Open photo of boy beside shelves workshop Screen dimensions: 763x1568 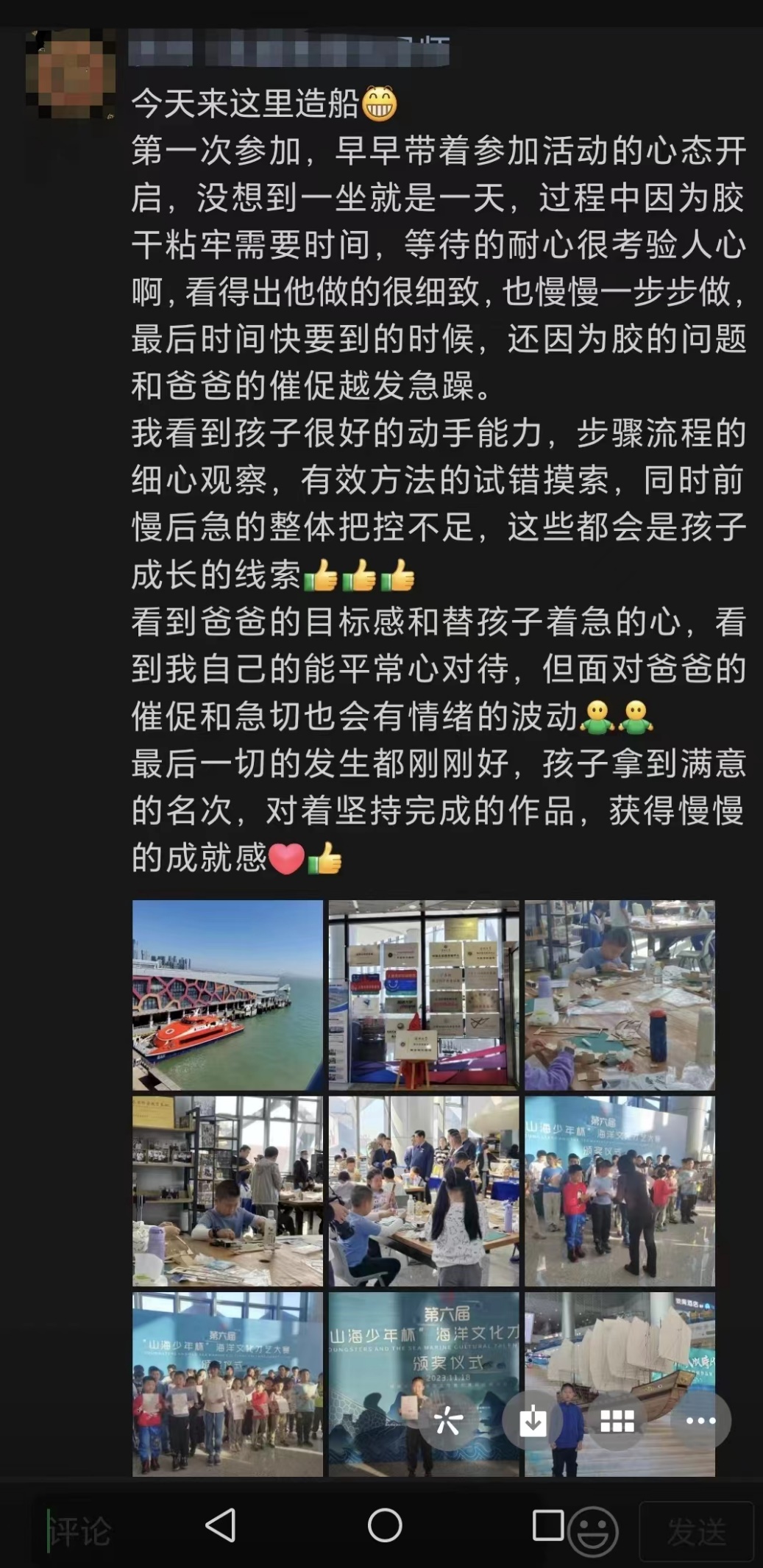pos(227,1191)
